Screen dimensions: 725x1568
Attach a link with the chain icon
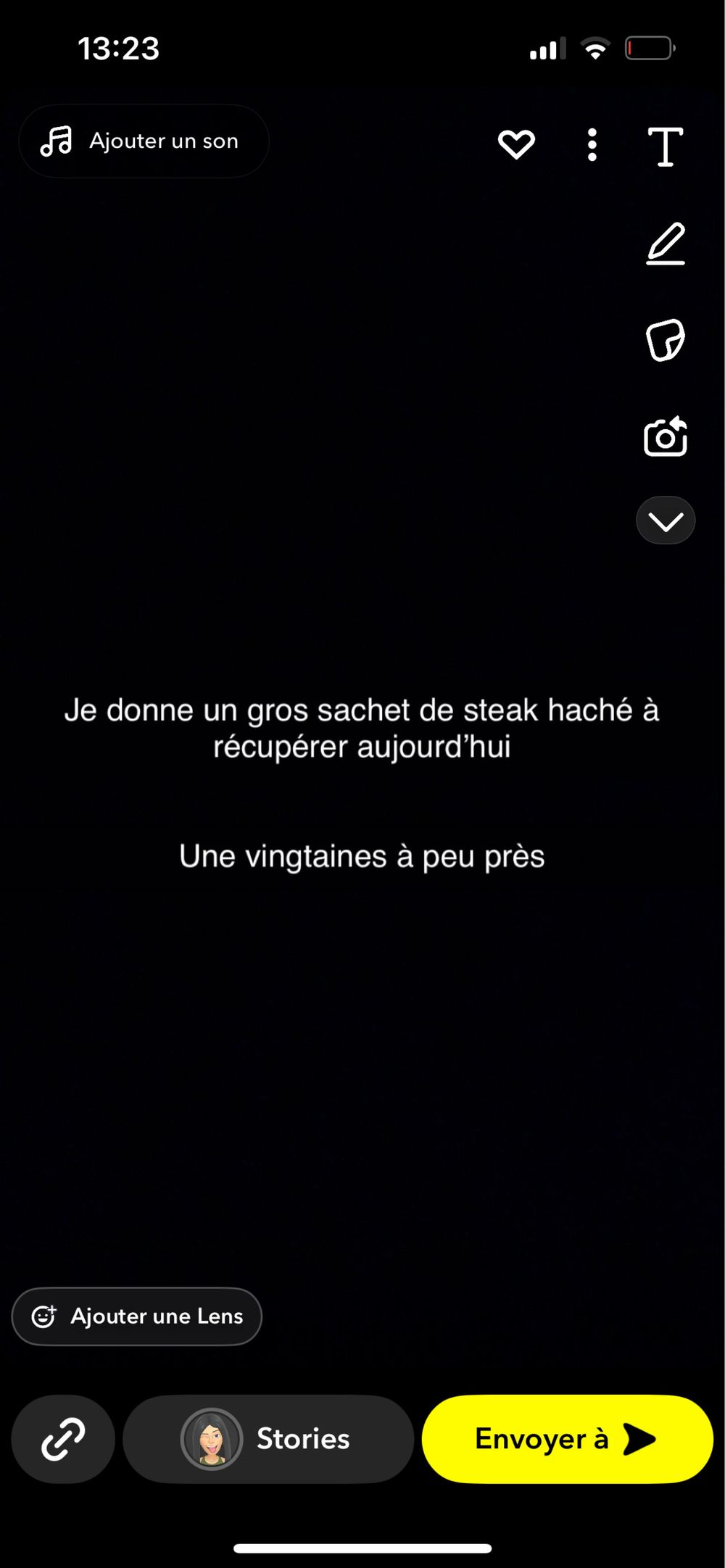(x=63, y=1439)
